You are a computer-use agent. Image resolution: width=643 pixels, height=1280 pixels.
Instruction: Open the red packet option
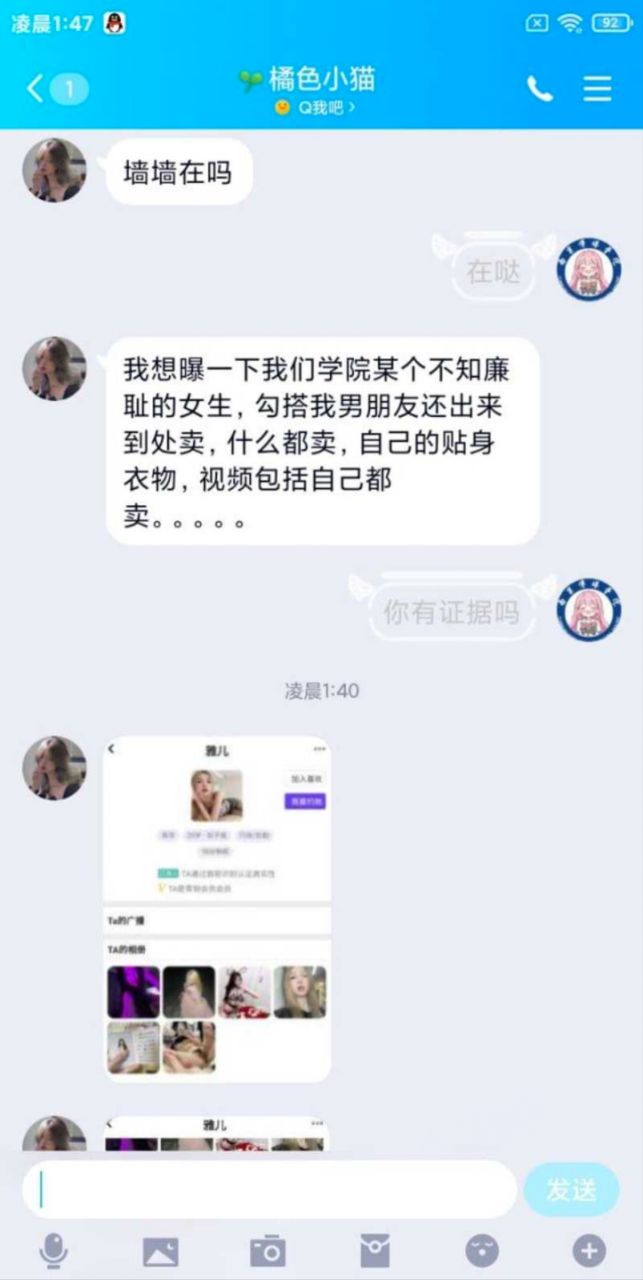point(375,1251)
